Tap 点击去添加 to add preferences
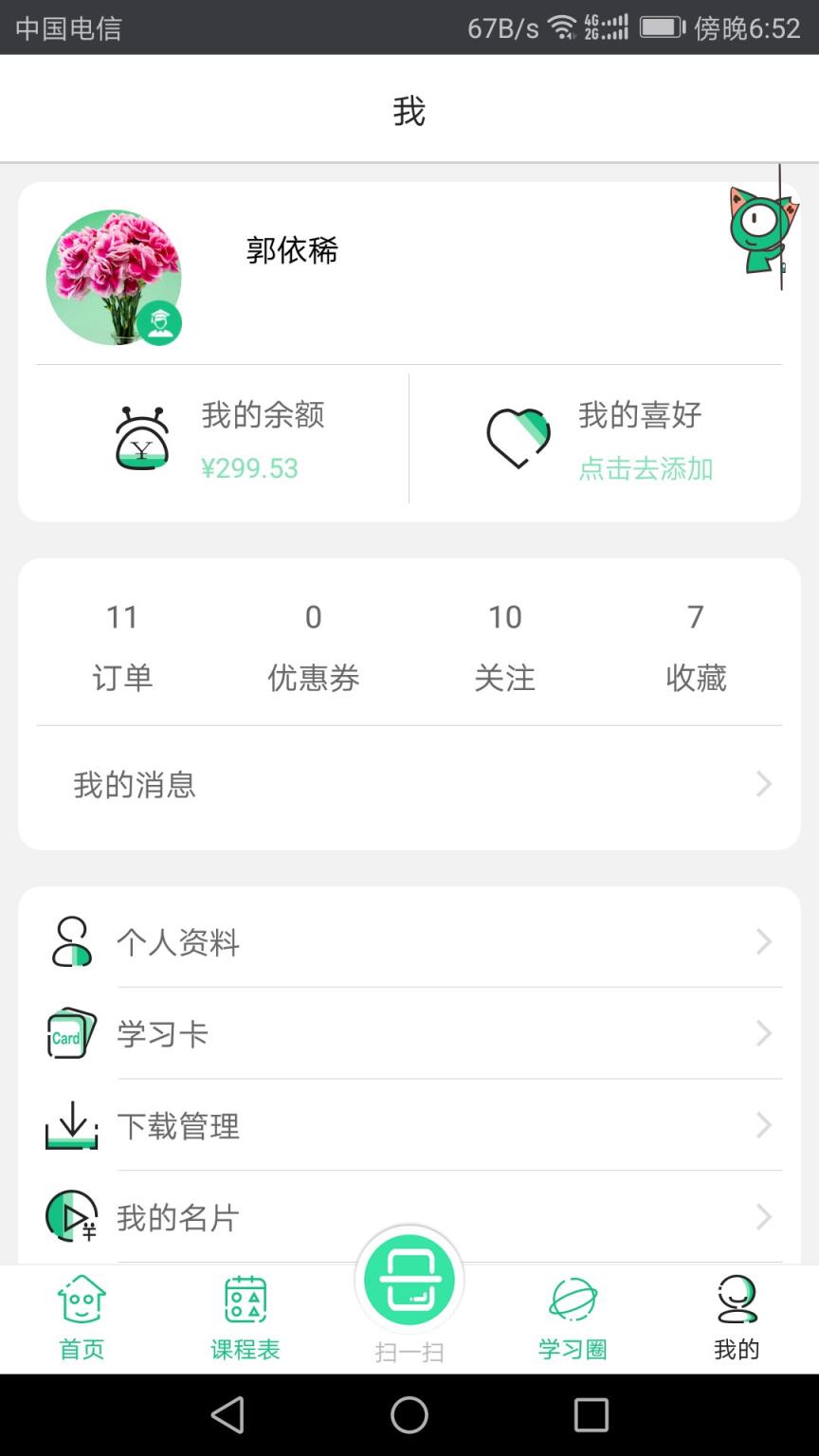Screen dimensions: 819x1456 (646, 469)
